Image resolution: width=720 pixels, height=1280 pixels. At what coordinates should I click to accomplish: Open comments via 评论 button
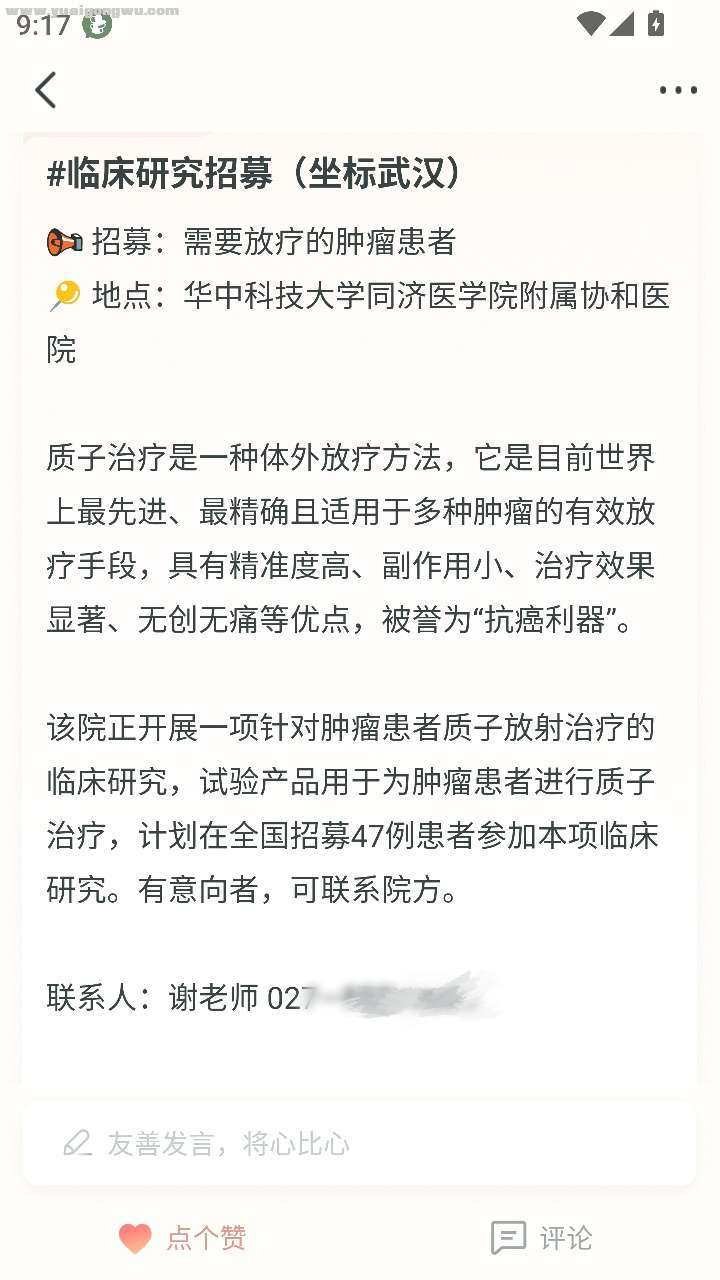[541, 1238]
